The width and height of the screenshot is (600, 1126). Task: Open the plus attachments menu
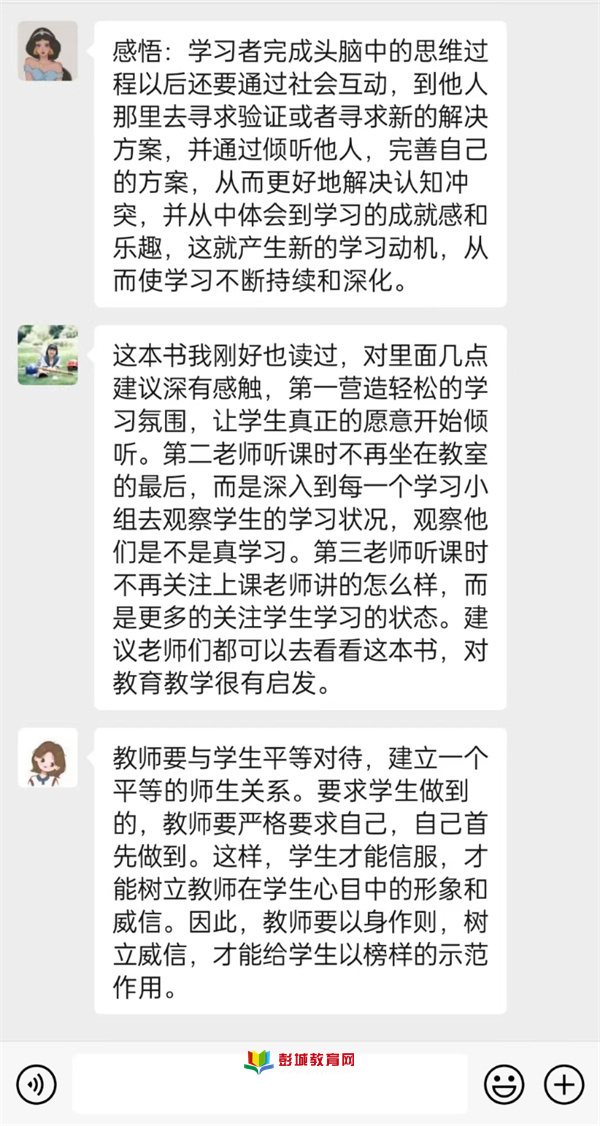pyautogui.click(x=563, y=1084)
